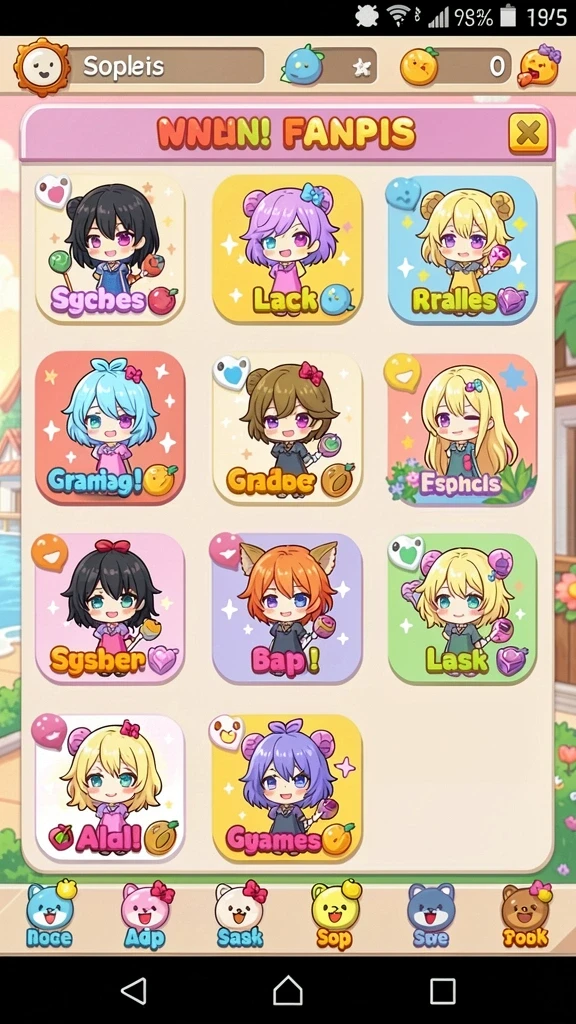Select the Alal! character card
The height and width of the screenshot is (1024, 576).
pos(110,788)
